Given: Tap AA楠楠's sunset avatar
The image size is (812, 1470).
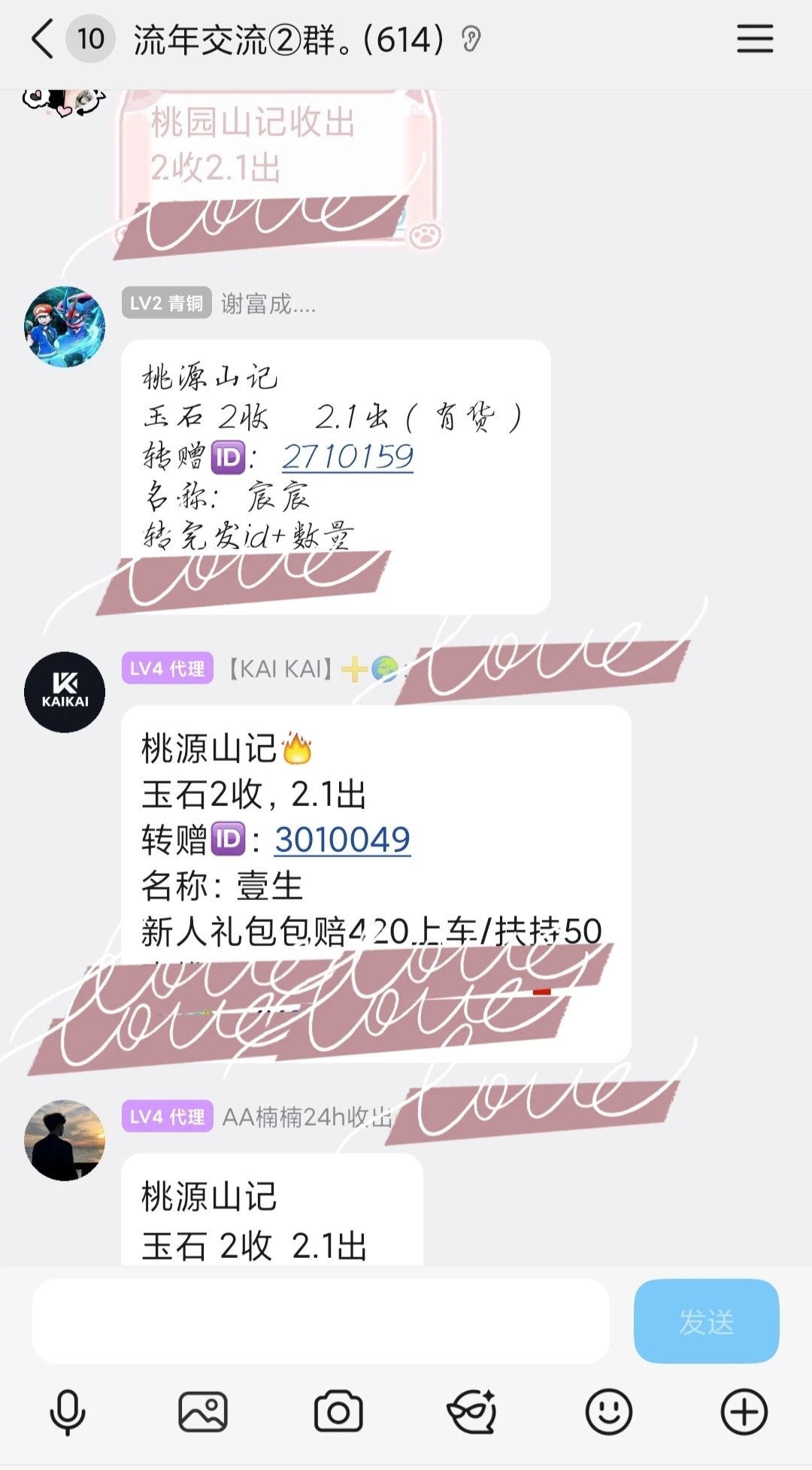Looking at the screenshot, I should tap(65, 1143).
